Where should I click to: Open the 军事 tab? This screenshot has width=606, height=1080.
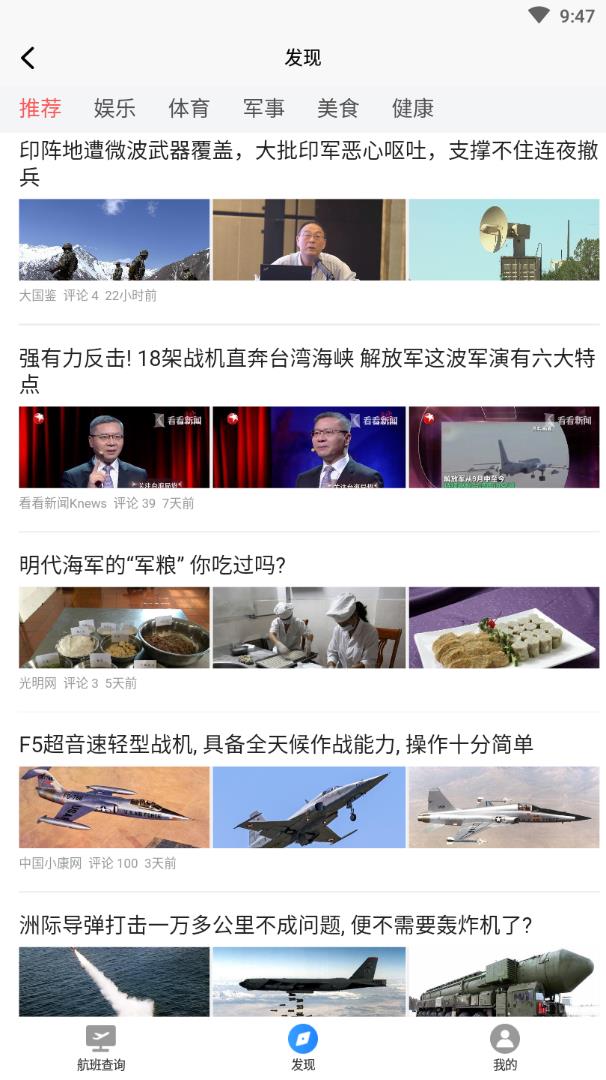pyautogui.click(x=264, y=108)
